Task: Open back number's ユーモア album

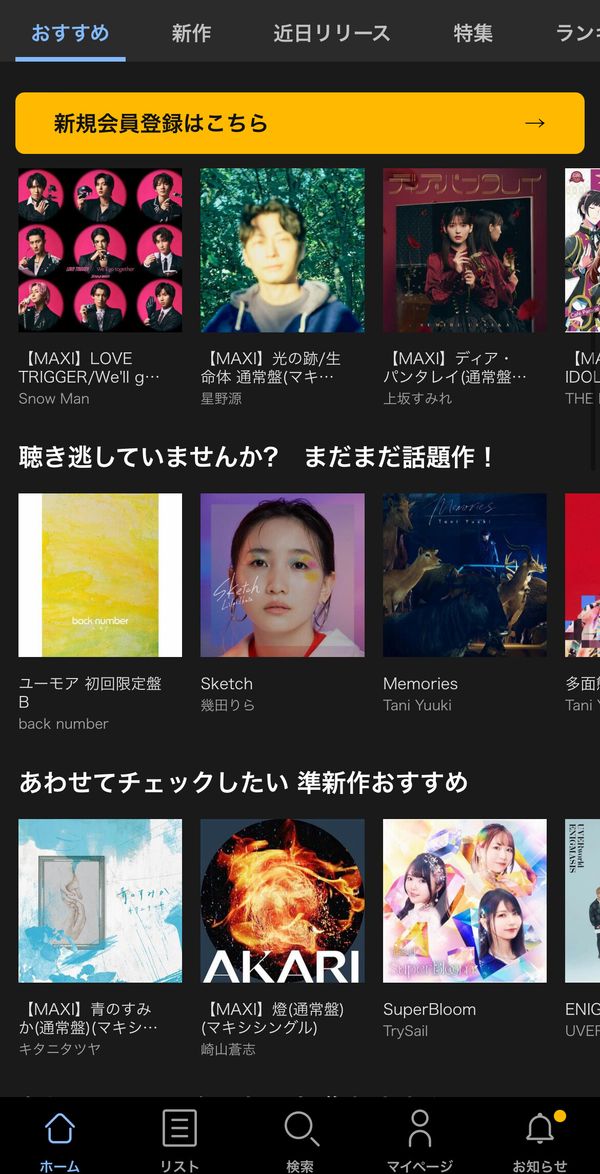Action: tap(100, 575)
